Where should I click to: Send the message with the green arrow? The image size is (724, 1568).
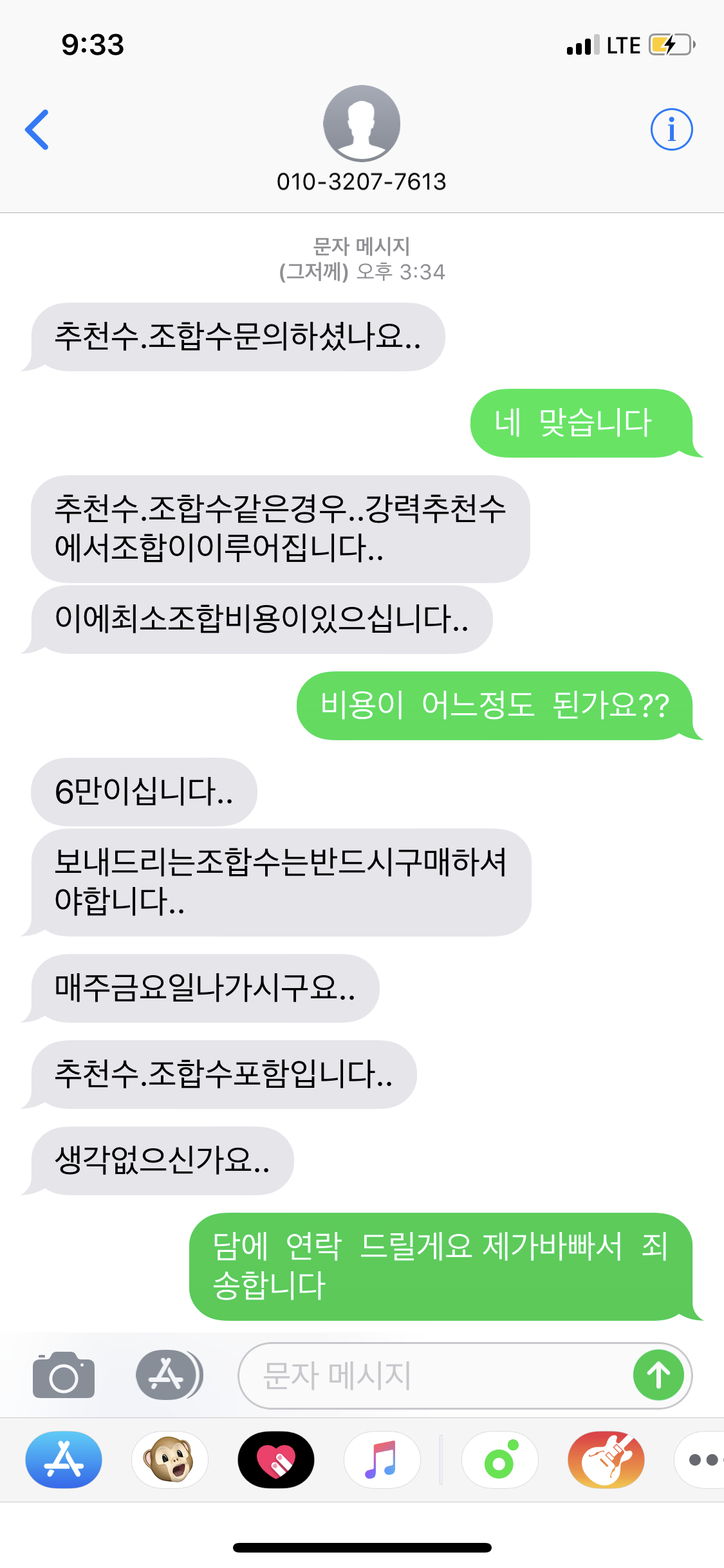click(x=658, y=1376)
